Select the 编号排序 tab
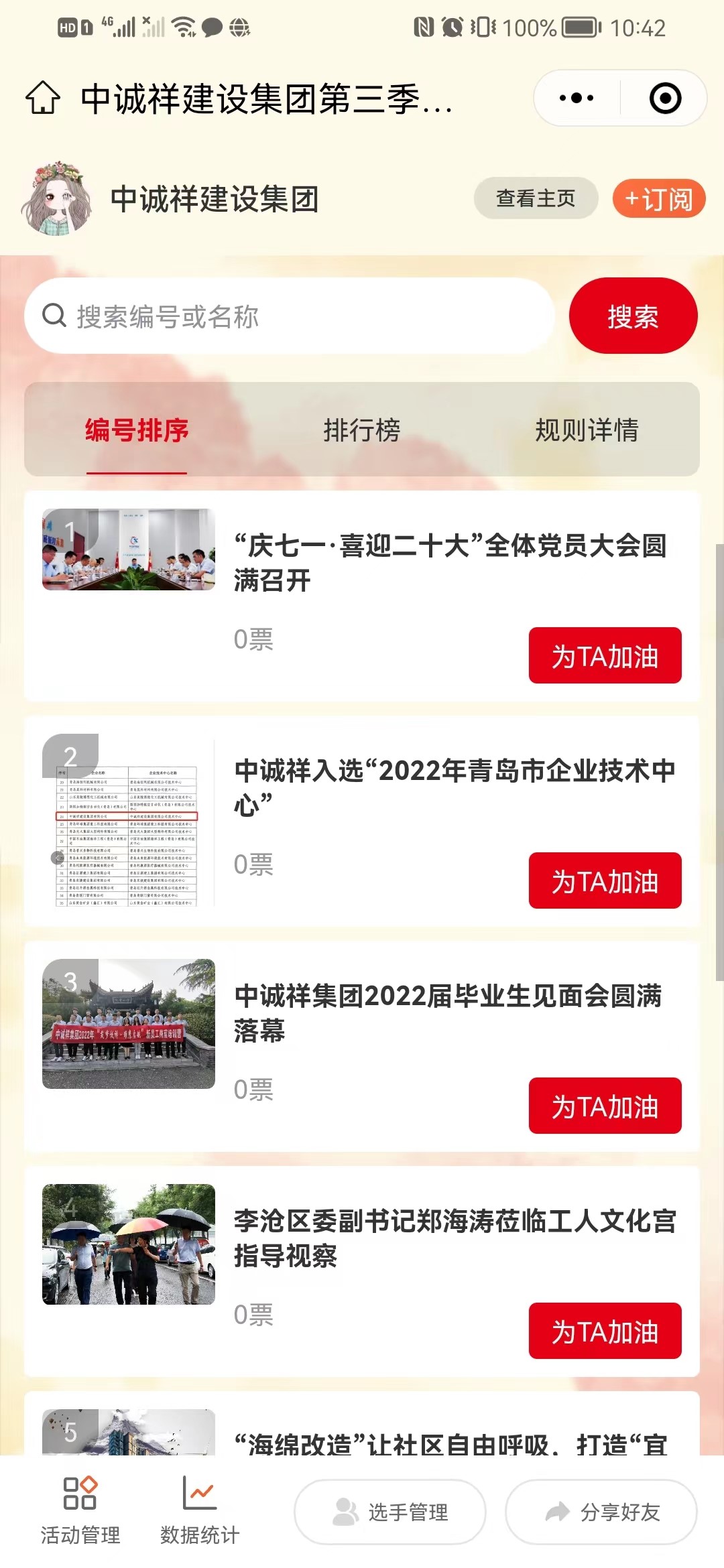This screenshot has width=724, height=1568. coord(137,430)
